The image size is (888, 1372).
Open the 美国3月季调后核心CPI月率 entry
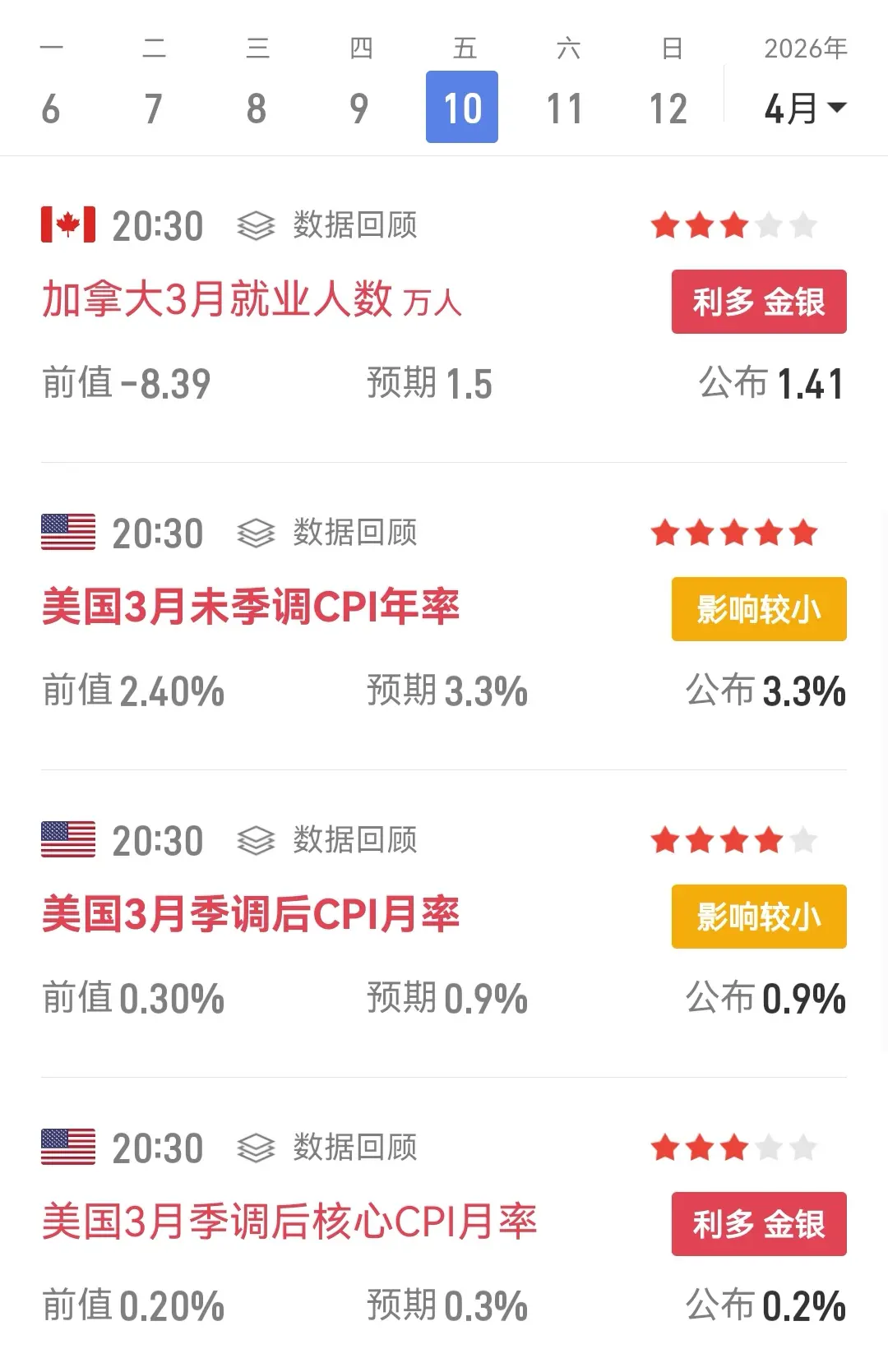(289, 1222)
